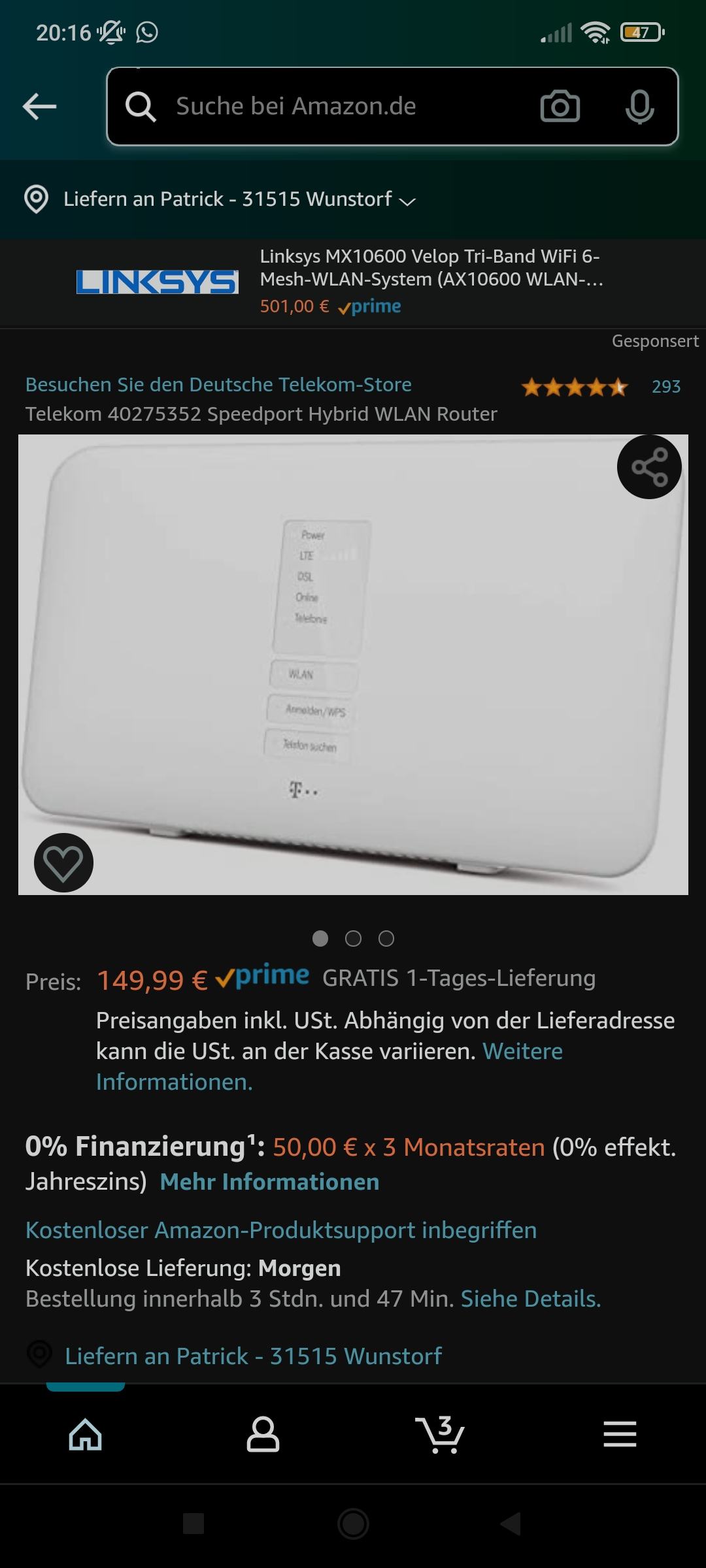Open the sponsored Linksys MX10600 ad

[353, 282]
